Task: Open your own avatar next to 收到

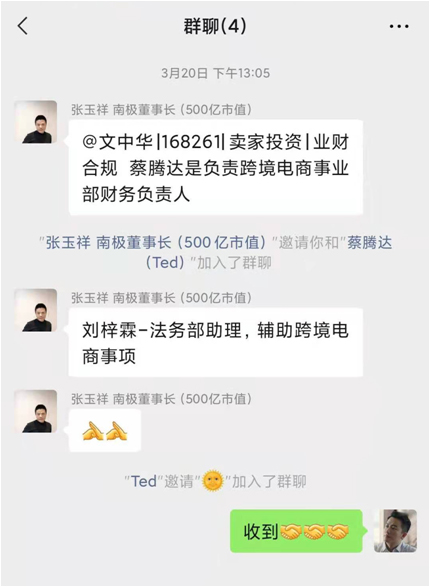Action: (395, 531)
